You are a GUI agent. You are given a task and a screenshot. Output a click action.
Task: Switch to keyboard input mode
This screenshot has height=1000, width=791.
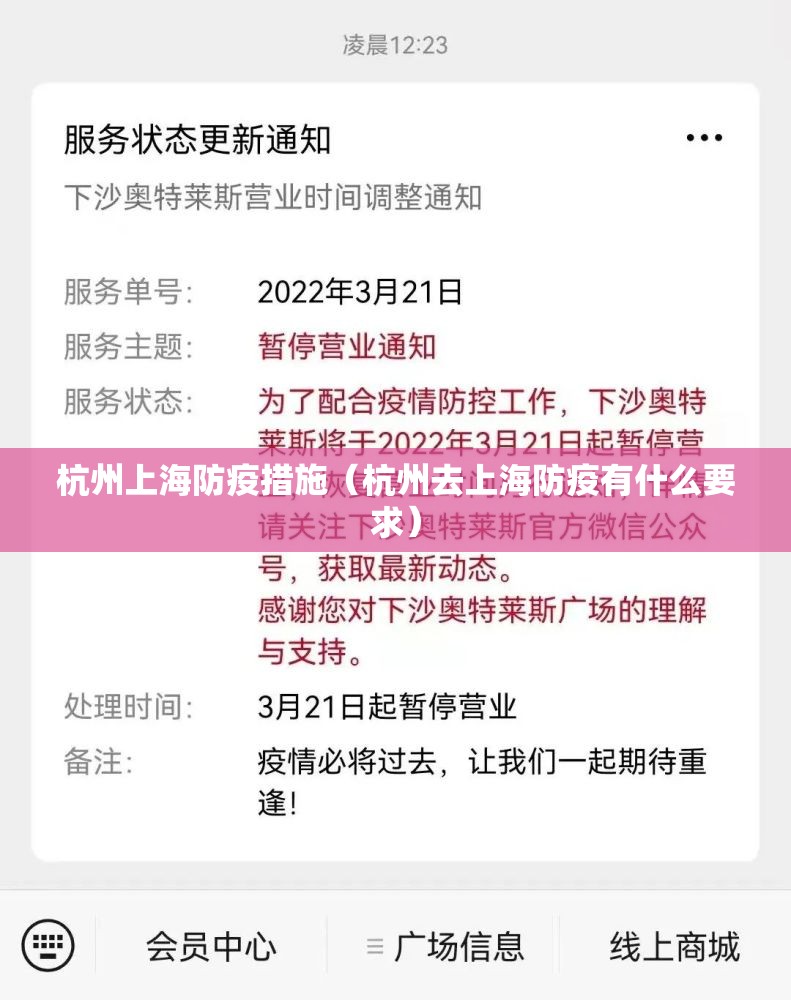[47, 944]
